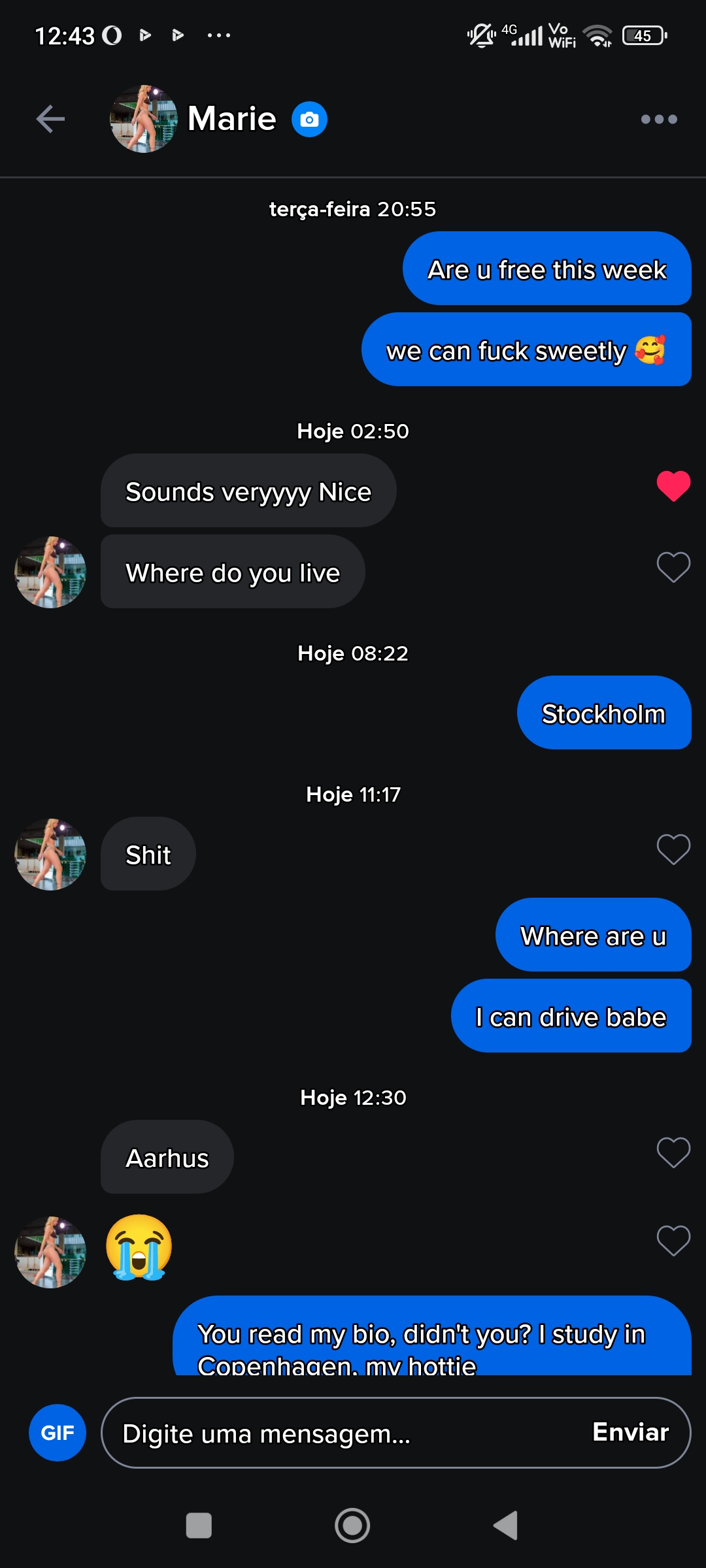Open the GIF picker
The image size is (706, 1568).
58,1433
